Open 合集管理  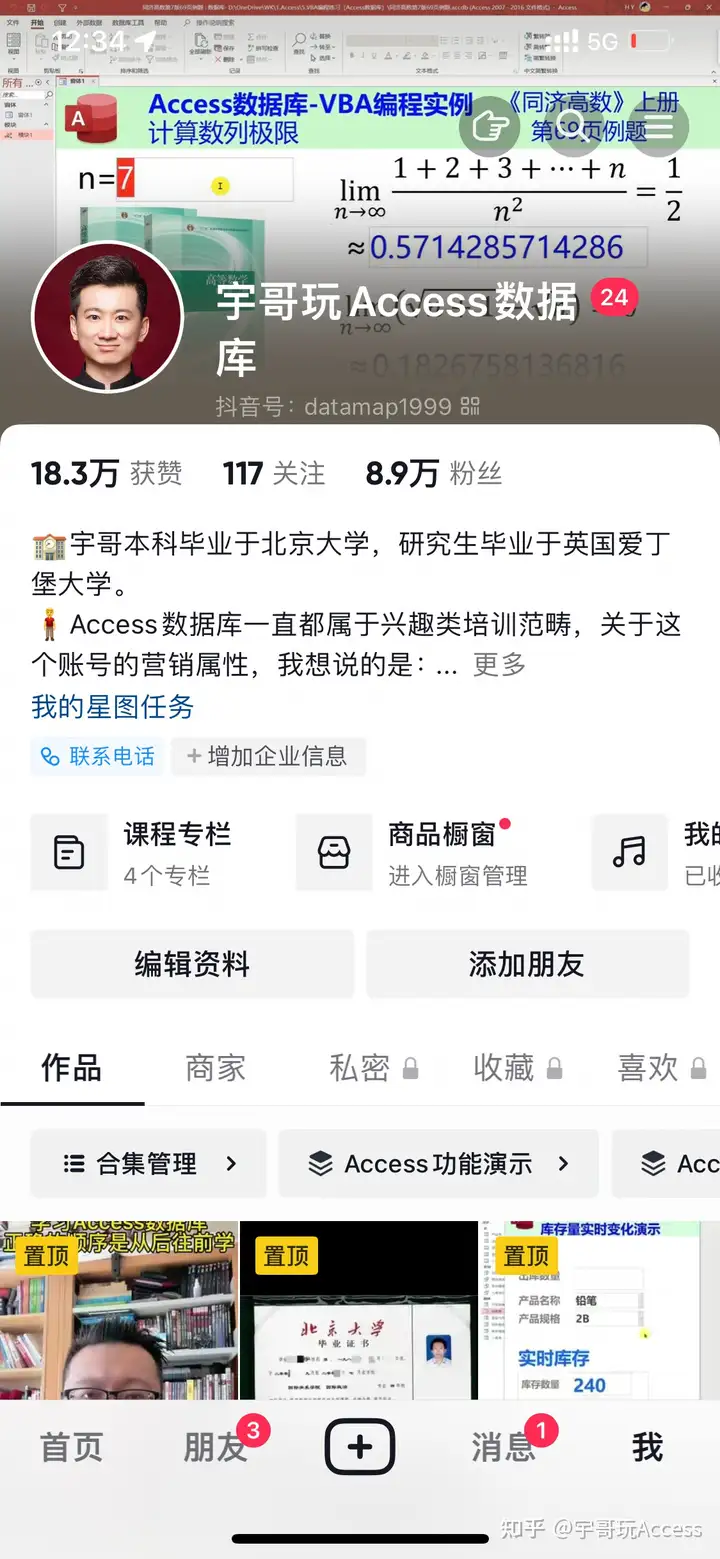pos(149,1164)
